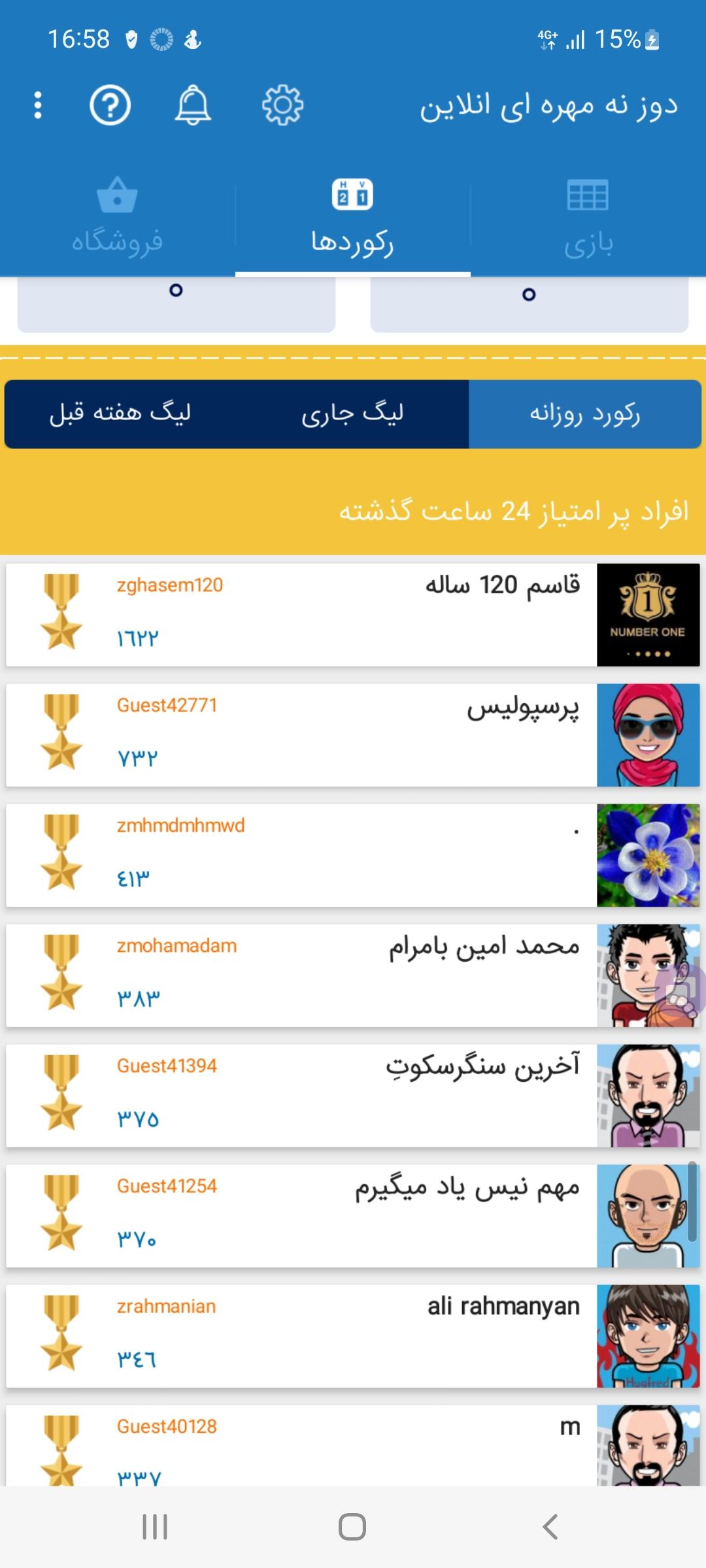Open player zmhmdmhmwd's row

(353, 855)
